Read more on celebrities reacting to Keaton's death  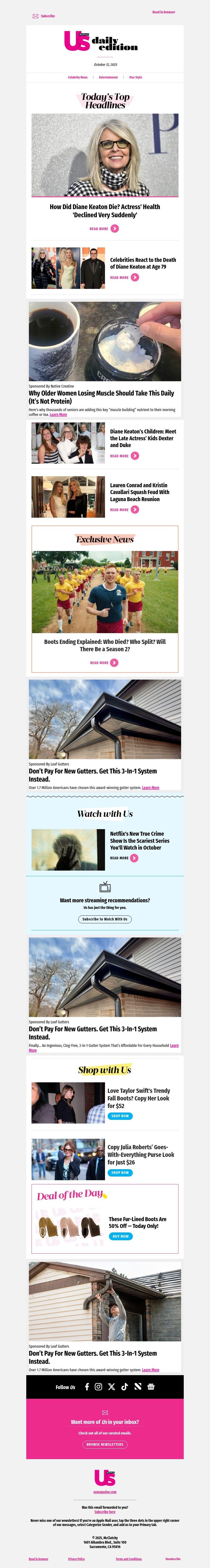point(124,278)
